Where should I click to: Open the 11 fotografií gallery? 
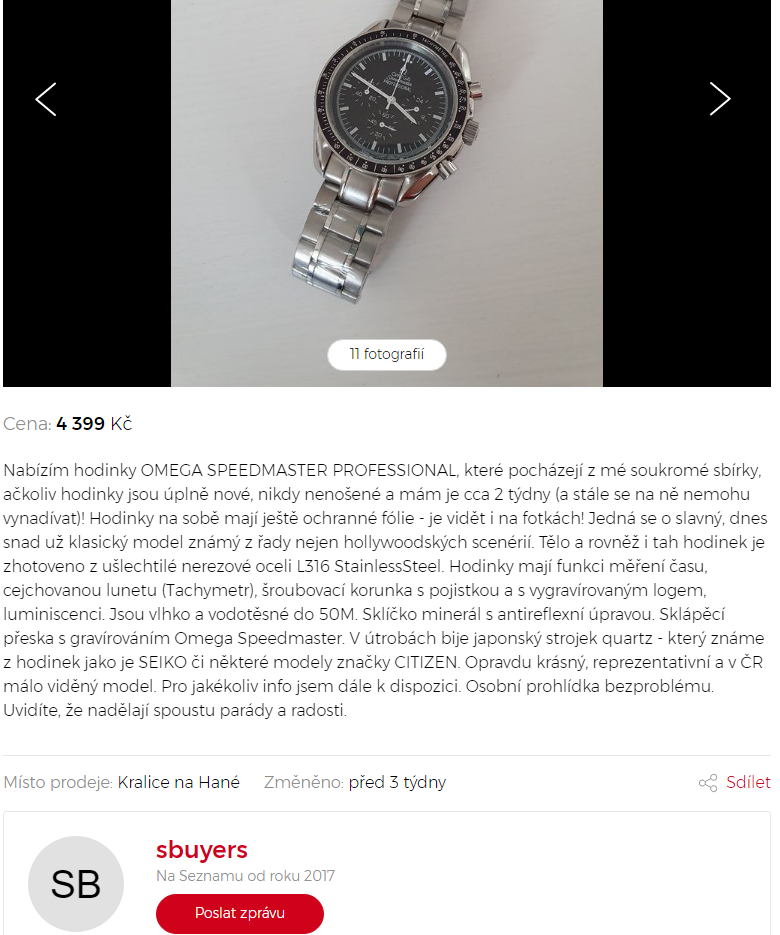pos(387,354)
